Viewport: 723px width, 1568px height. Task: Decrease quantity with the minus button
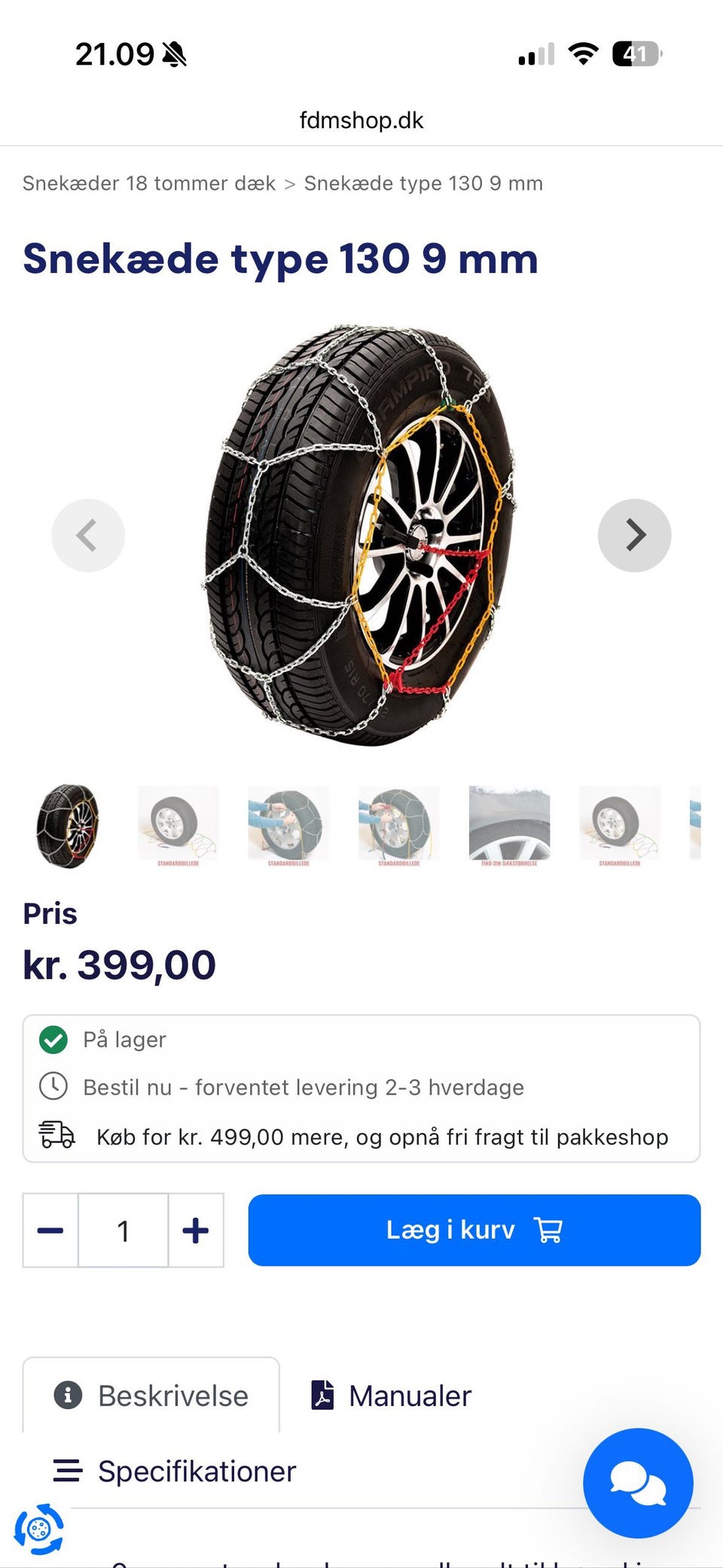click(x=50, y=1230)
